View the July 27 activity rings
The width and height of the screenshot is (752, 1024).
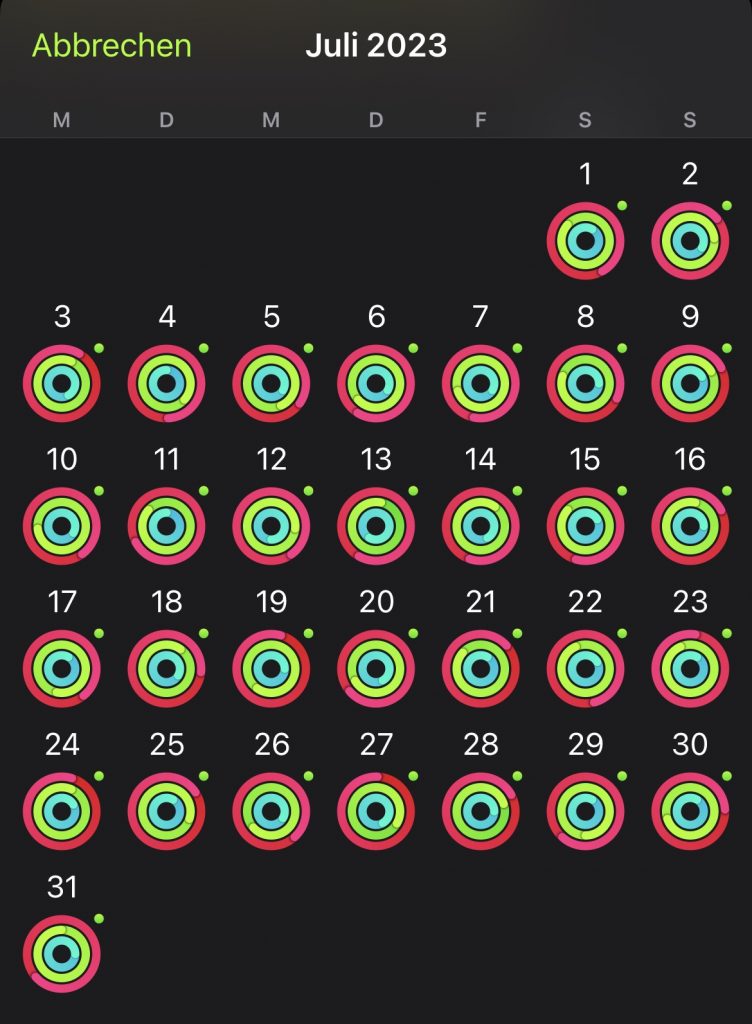pos(376,811)
